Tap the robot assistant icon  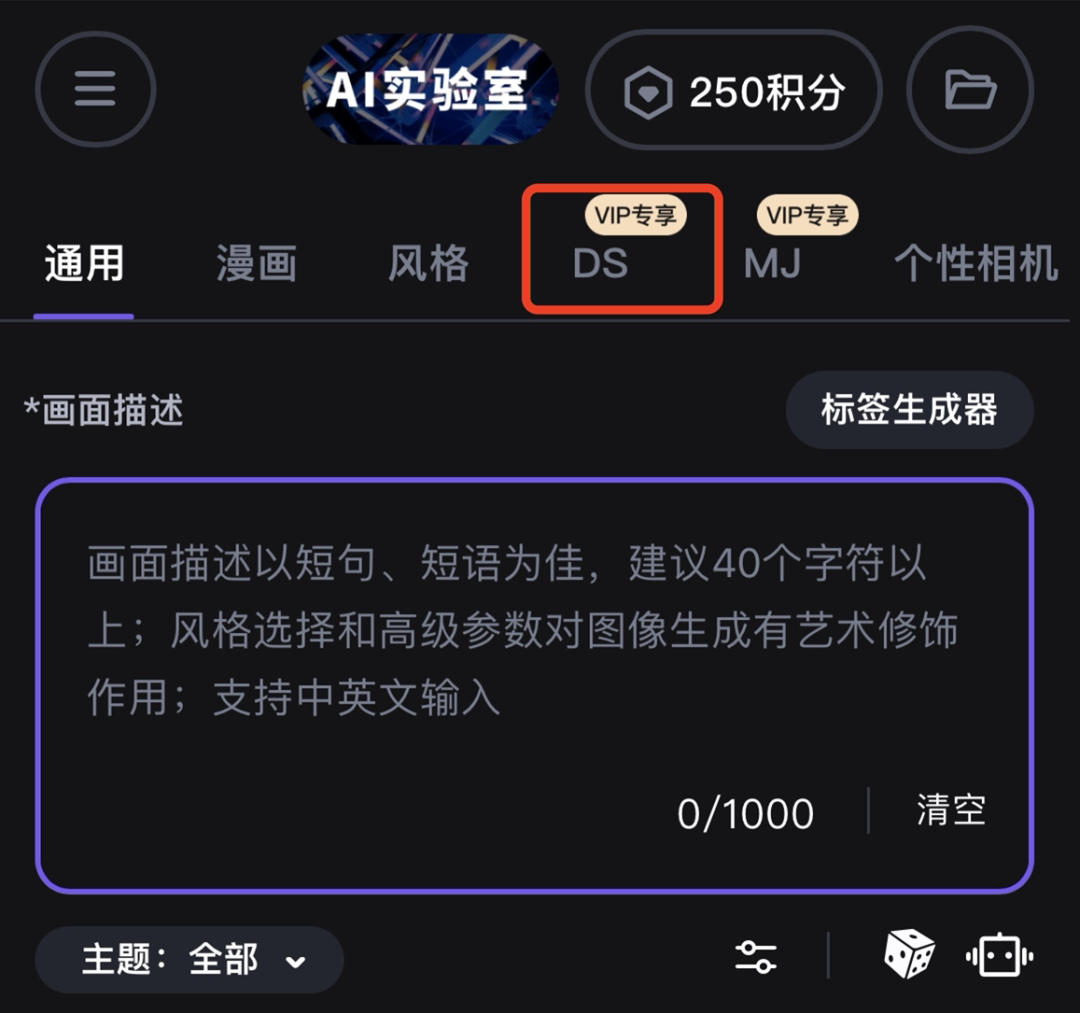point(1000,956)
